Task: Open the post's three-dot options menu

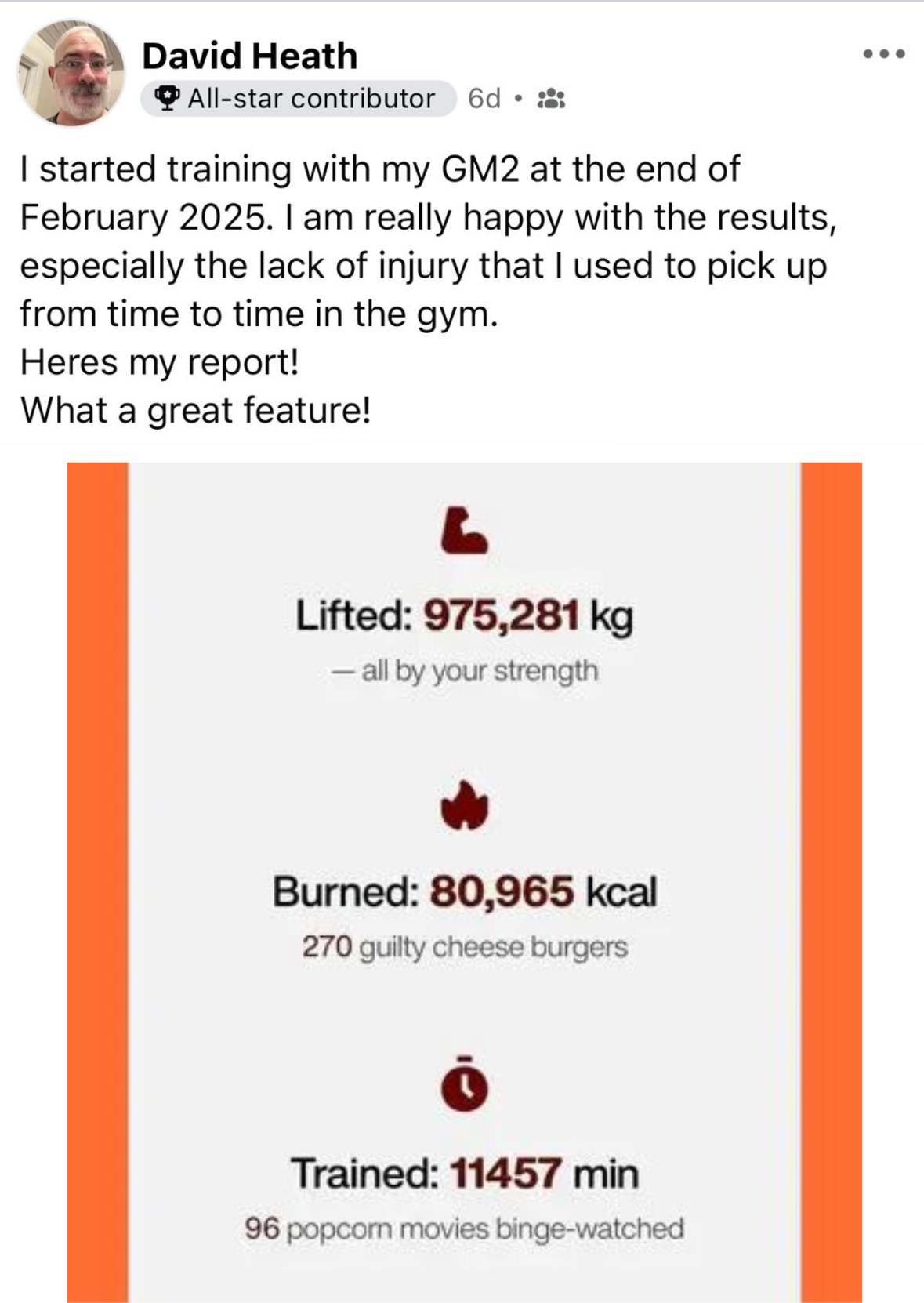Action: (x=884, y=54)
